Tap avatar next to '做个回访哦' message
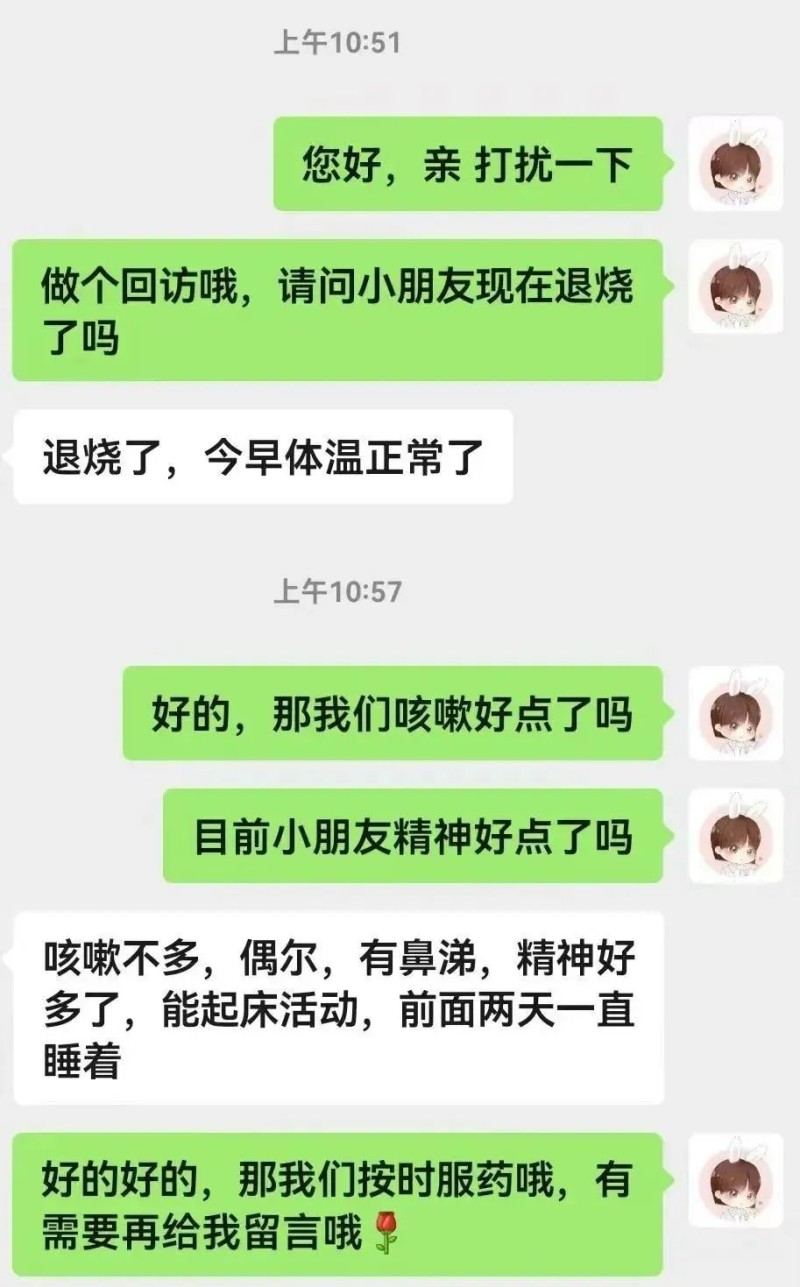Screen dimensions: 800x1287 (735, 287)
